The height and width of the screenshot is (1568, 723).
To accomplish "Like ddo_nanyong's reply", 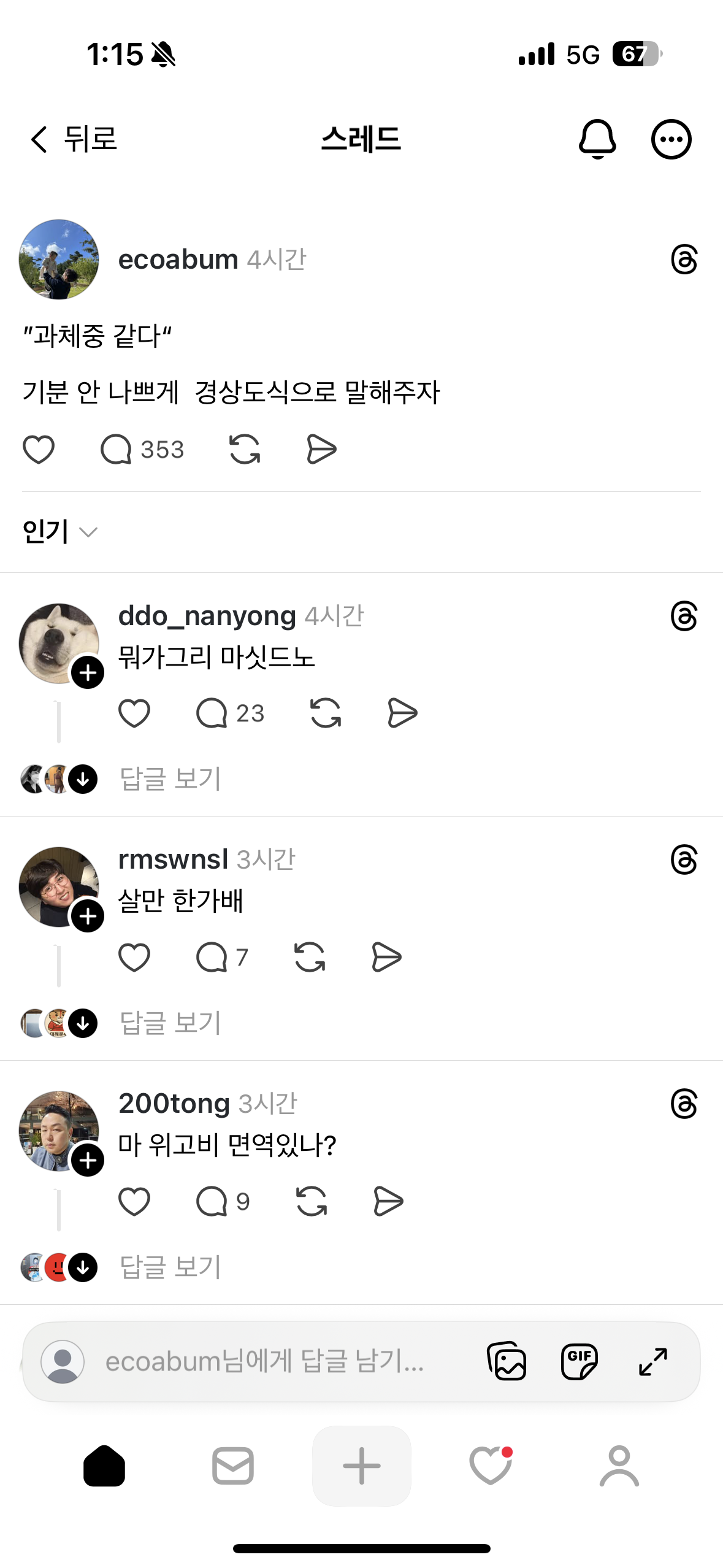I will pos(134,713).
